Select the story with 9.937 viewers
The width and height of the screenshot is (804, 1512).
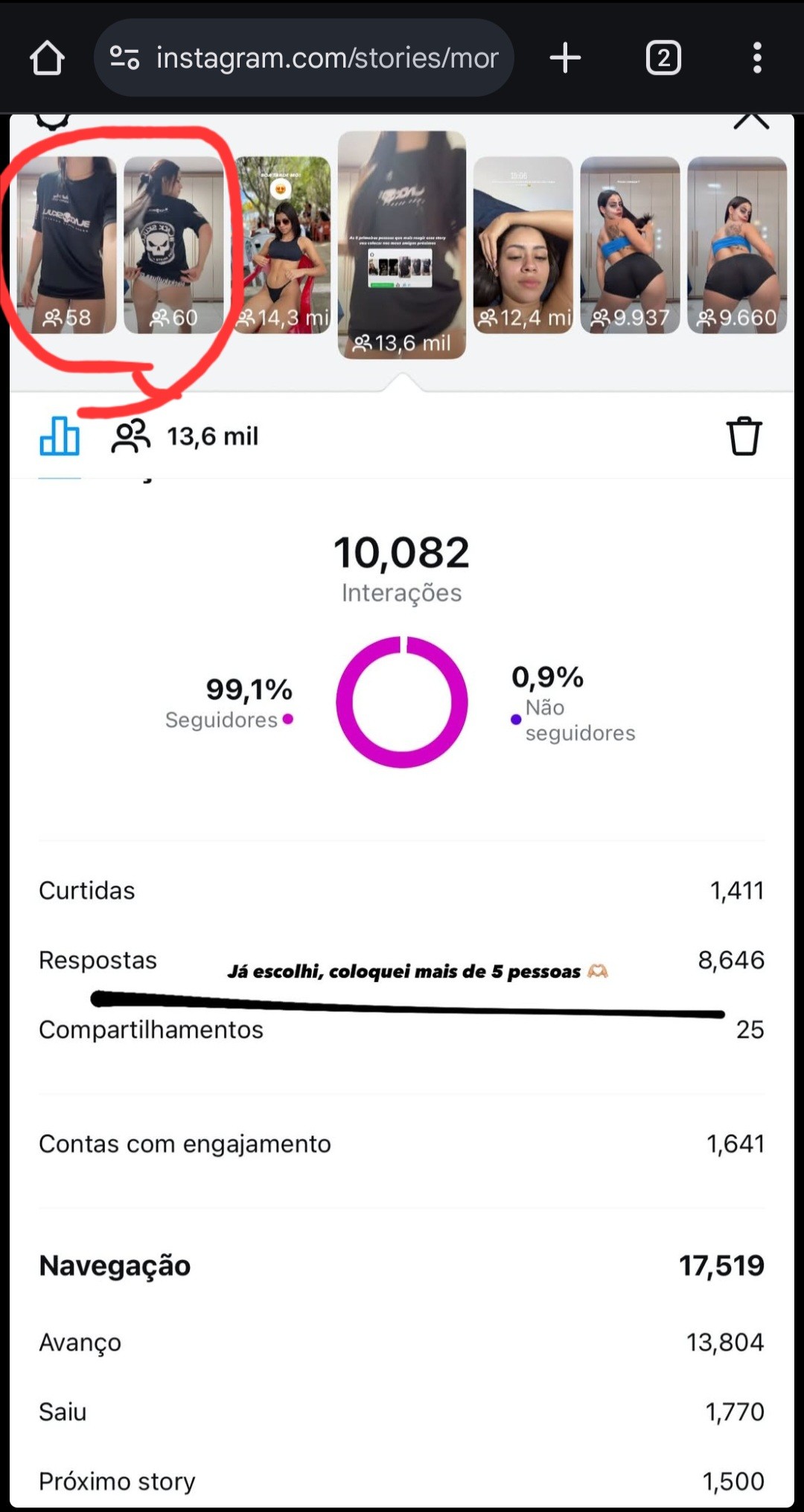[x=630, y=245]
